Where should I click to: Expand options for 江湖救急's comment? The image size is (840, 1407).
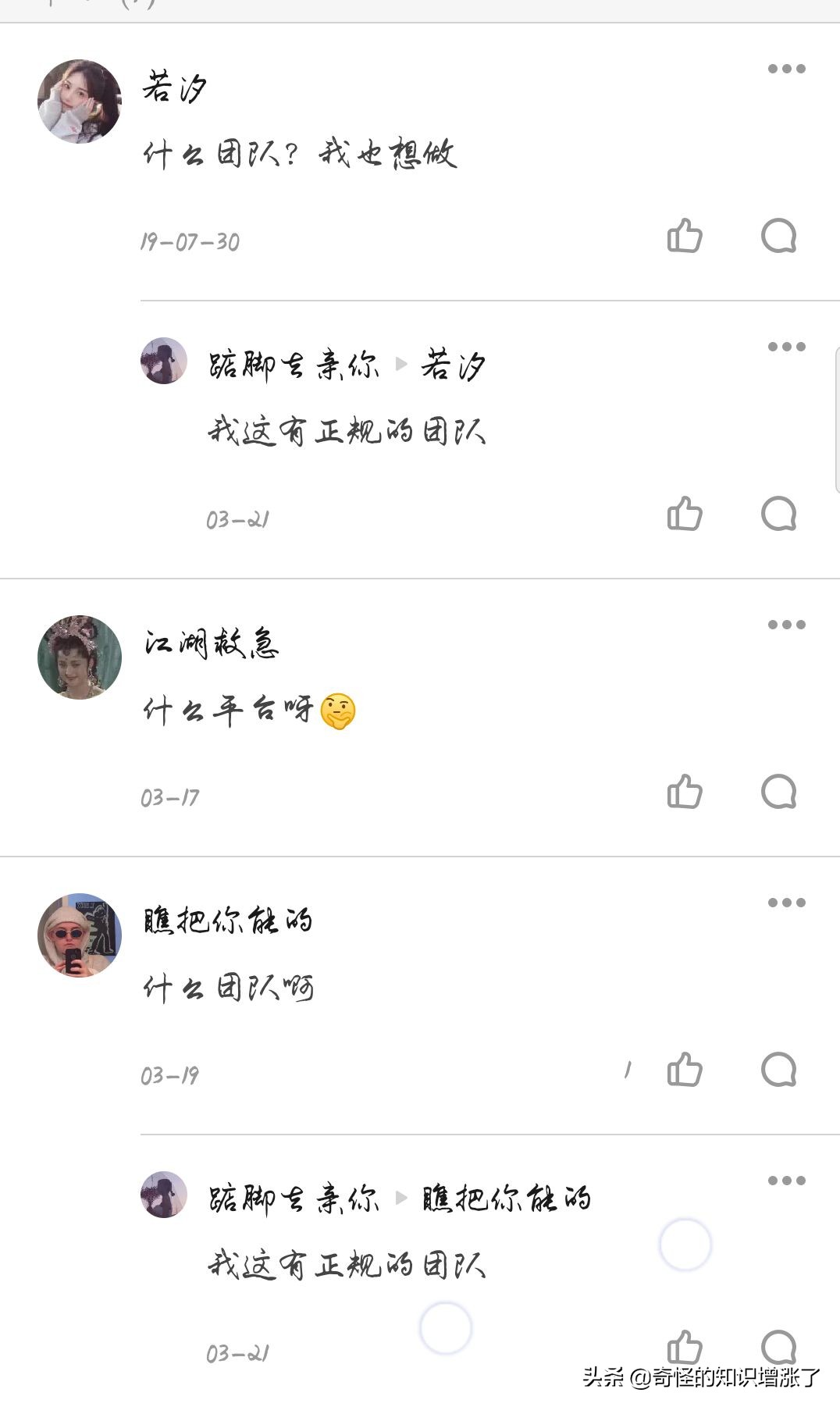(x=786, y=625)
